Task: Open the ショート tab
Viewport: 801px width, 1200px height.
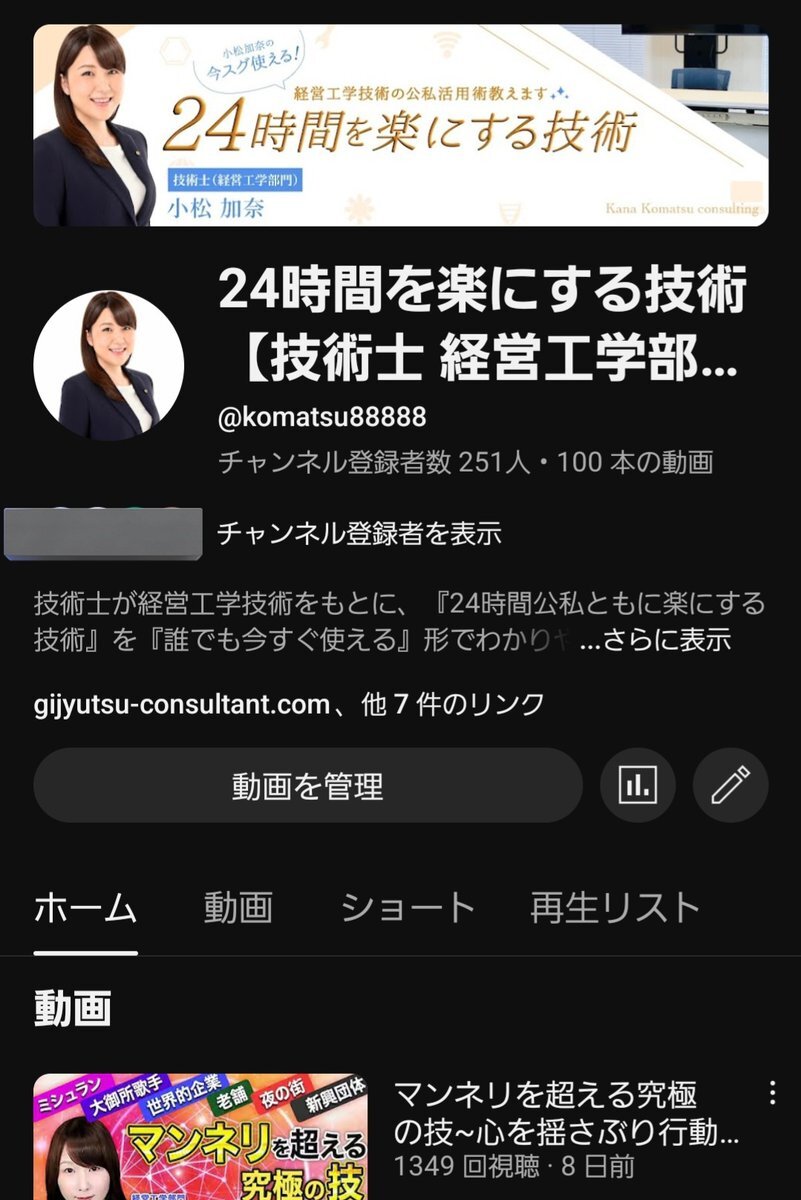Action: click(407, 908)
